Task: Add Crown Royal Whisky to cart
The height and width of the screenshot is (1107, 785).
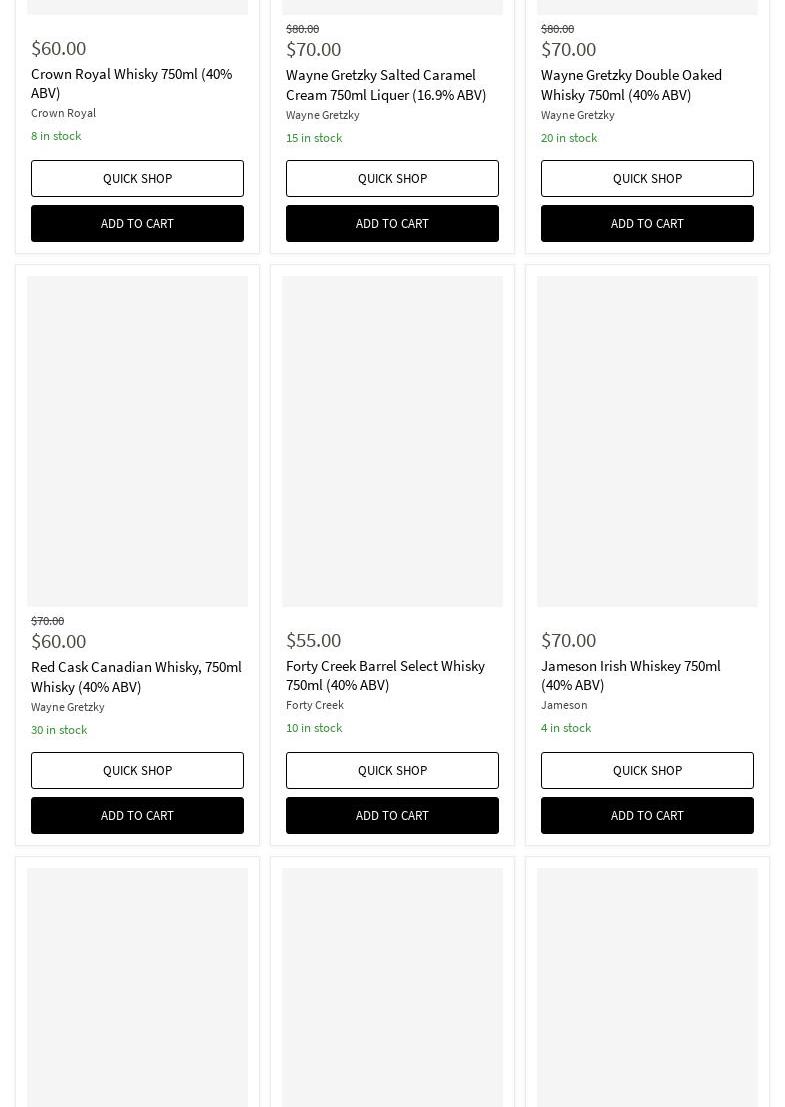Action: (x=137, y=223)
